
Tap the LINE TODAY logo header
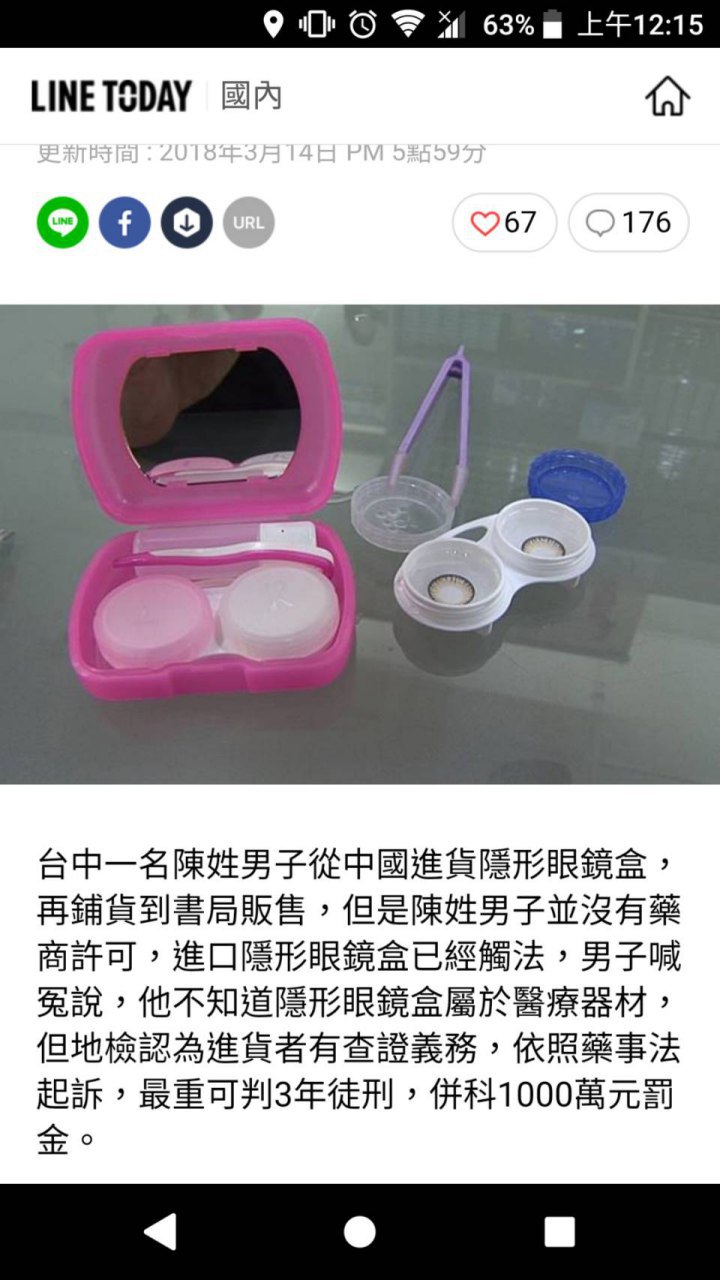tap(111, 97)
